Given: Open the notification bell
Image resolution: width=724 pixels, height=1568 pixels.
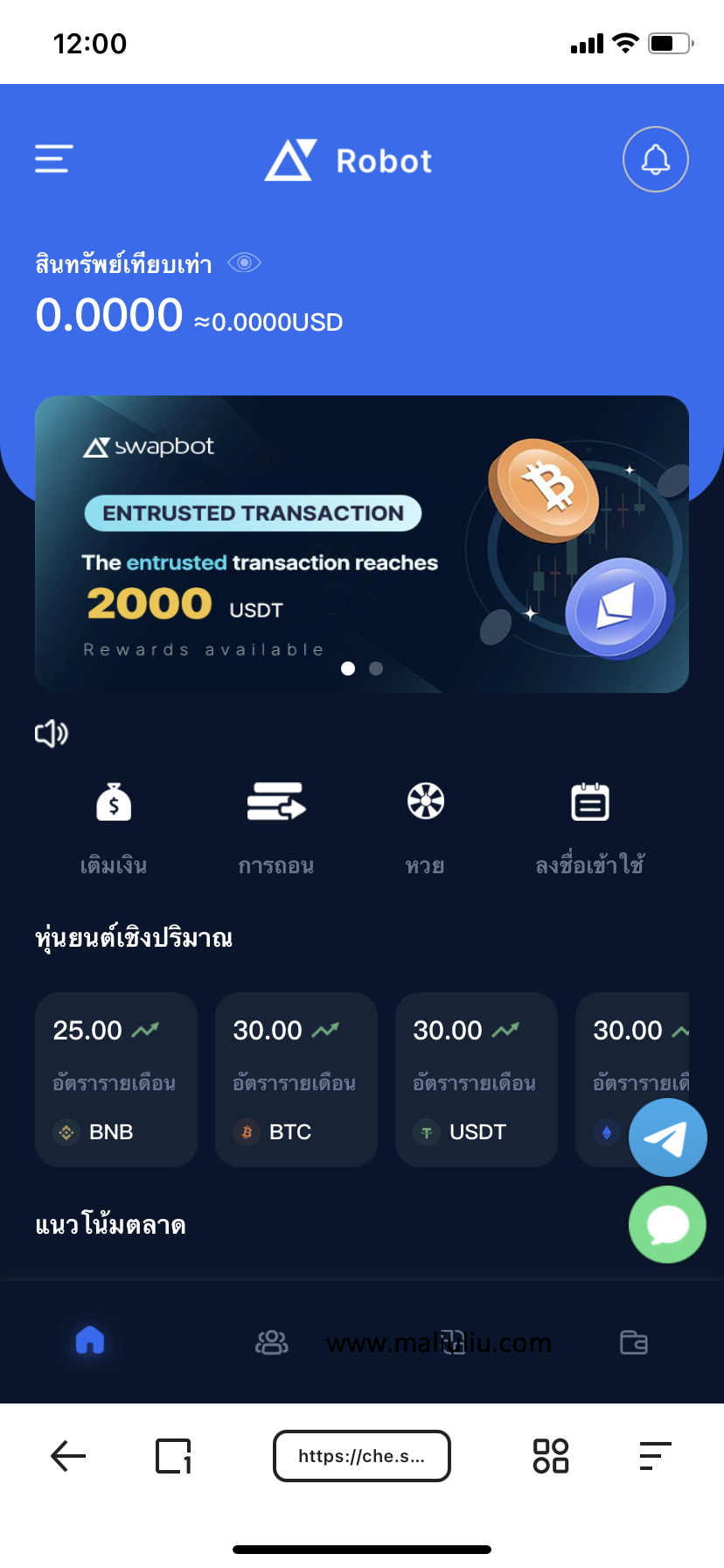Looking at the screenshot, I should (x=655, y=159).
